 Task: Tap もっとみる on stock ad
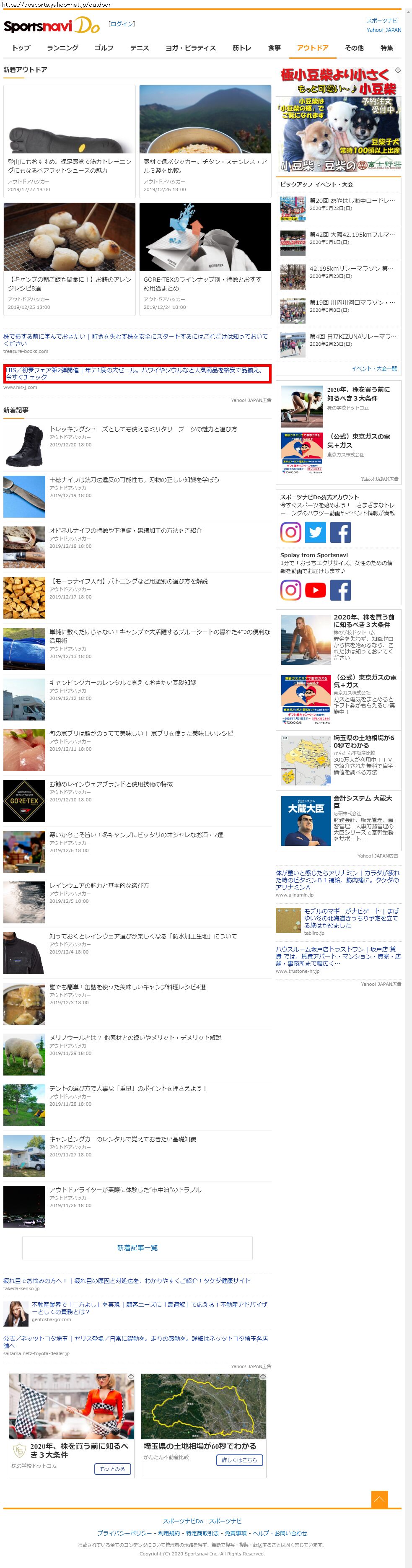point(113,1468)
